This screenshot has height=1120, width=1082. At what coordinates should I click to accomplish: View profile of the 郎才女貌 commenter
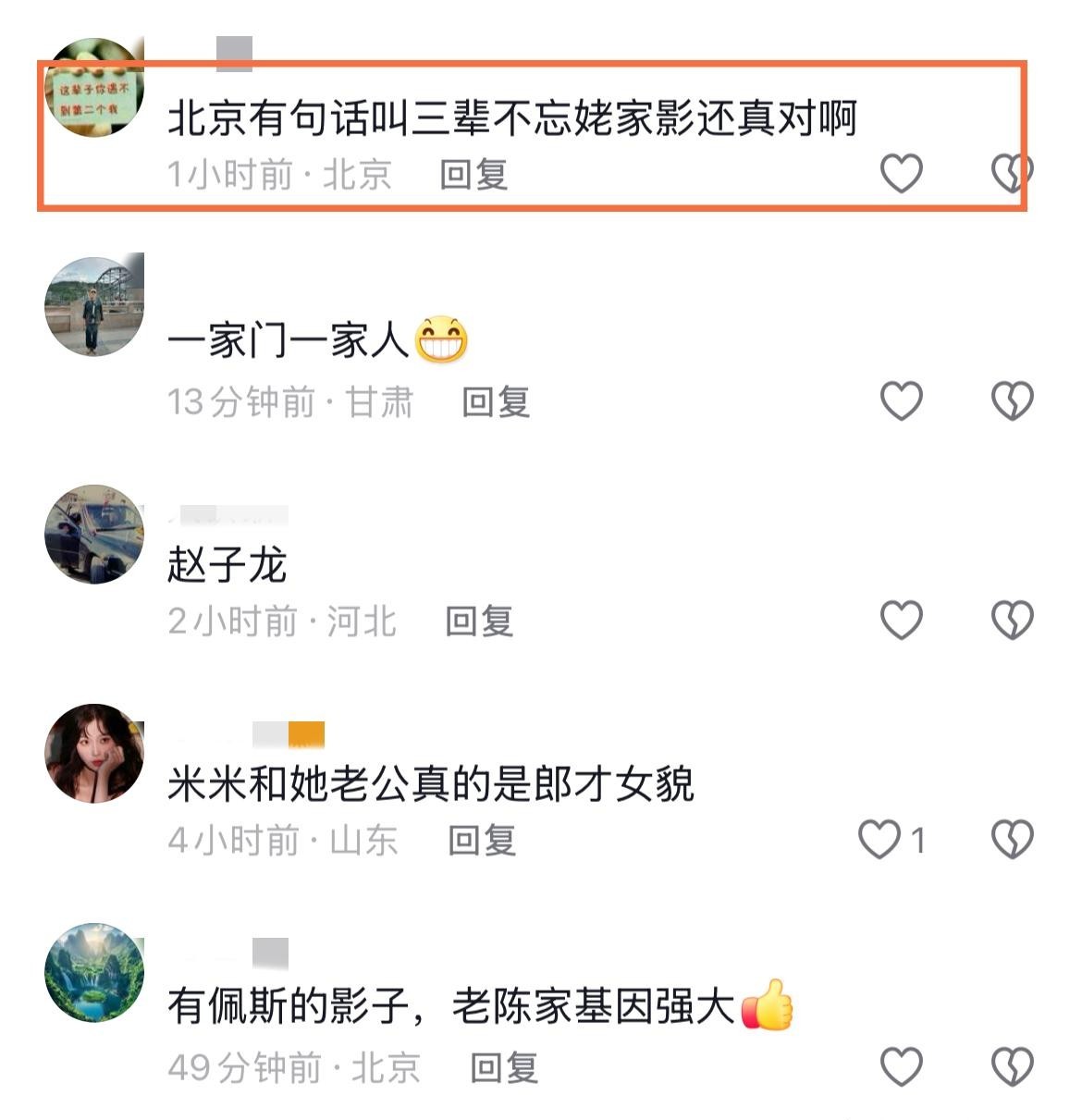point(94,752)
